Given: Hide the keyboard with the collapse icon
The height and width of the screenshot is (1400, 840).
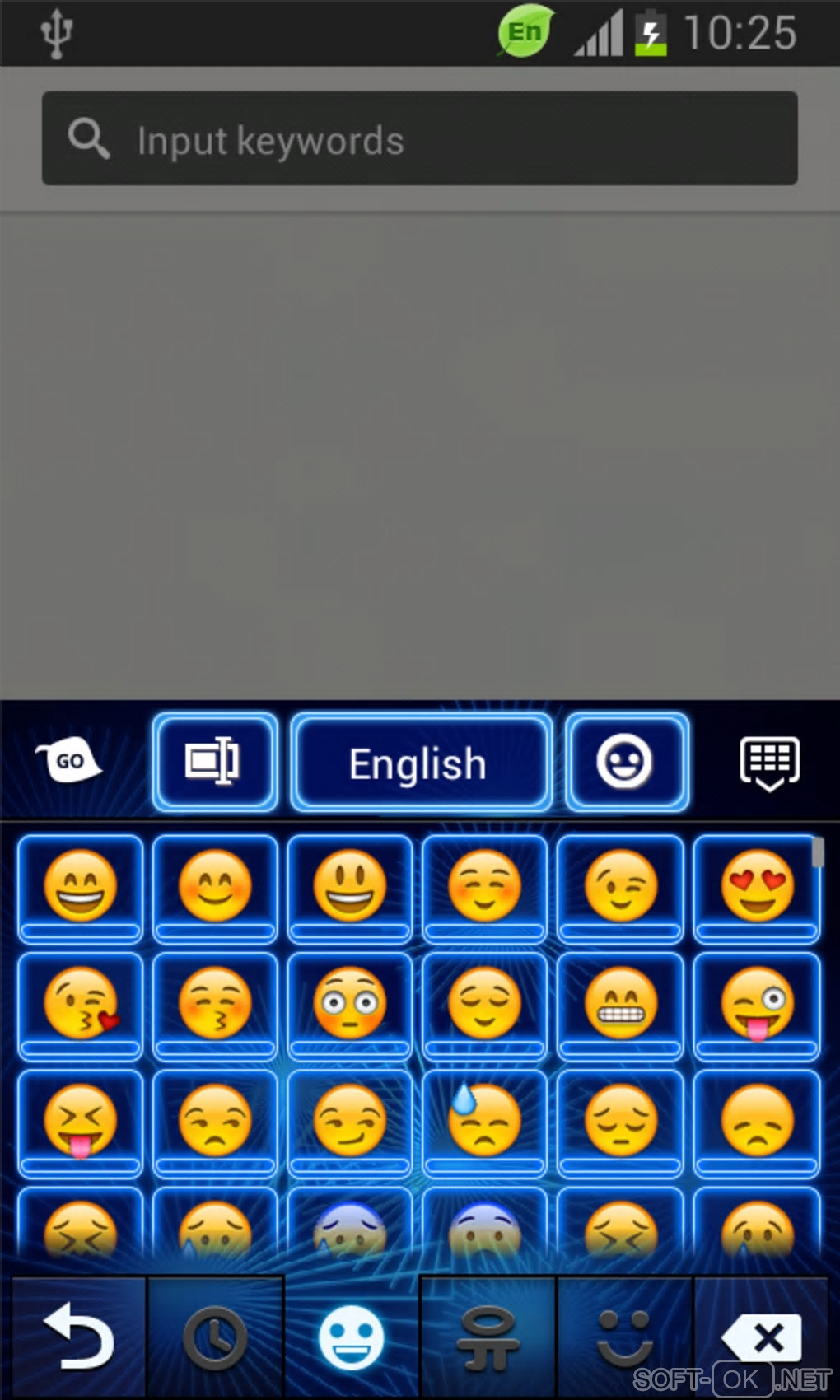Looking at the screenshot, I should coord(769,763).
